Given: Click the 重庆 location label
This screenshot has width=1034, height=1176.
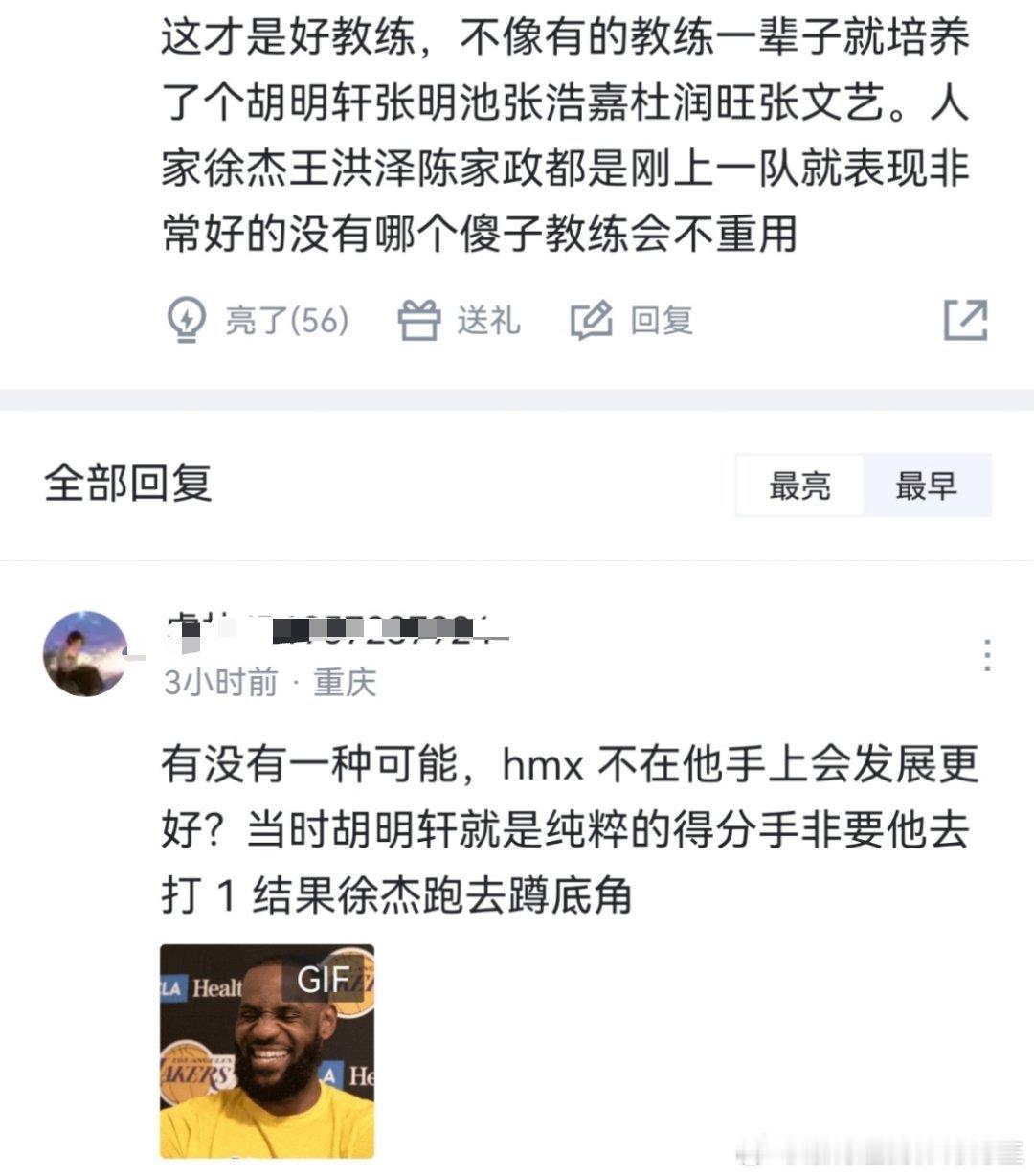Looking at the screenshot, I should (x=345, y=684).
